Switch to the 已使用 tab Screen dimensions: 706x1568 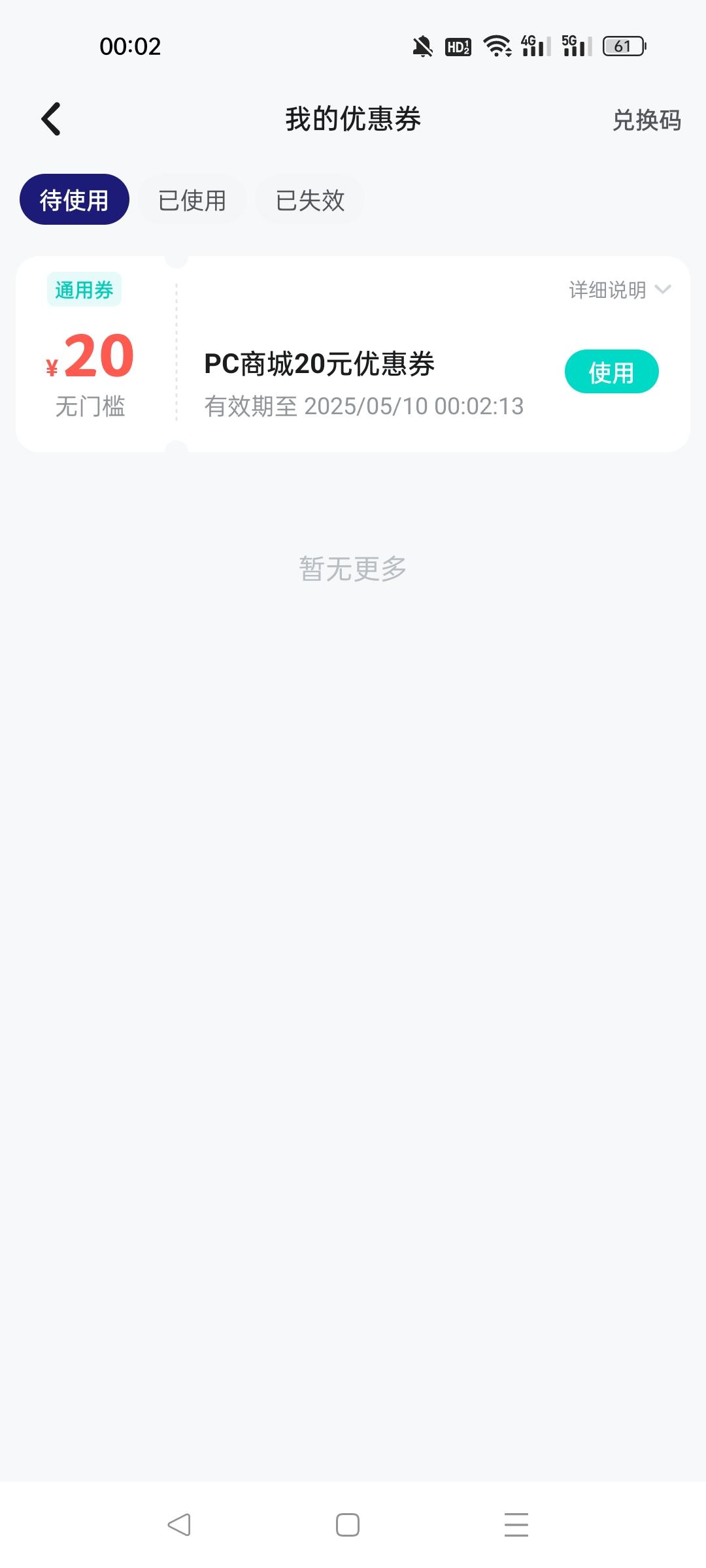click(192, 199)
